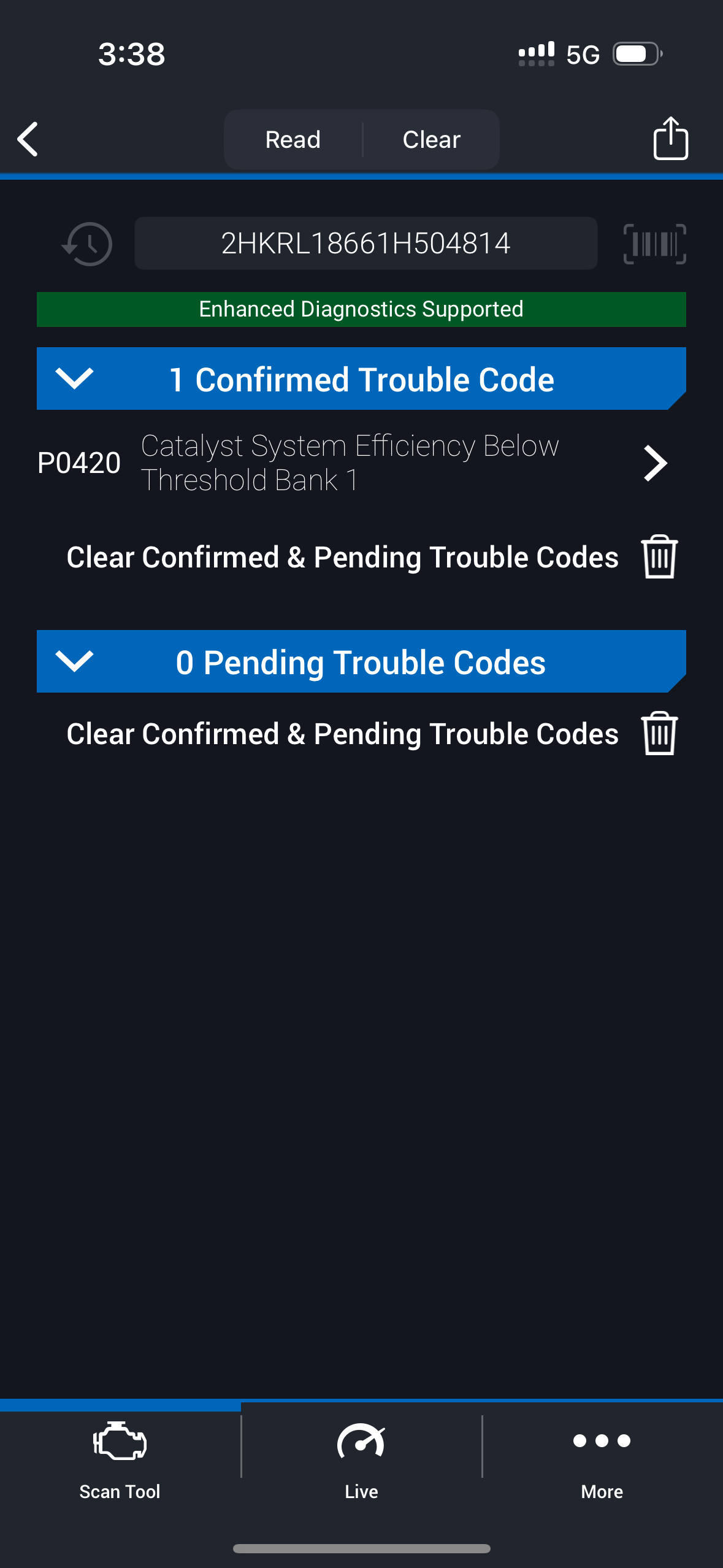Viewport: 723px width, 1568px height.
Task: Open the VIN history clock icon
Action: point(88,244)
